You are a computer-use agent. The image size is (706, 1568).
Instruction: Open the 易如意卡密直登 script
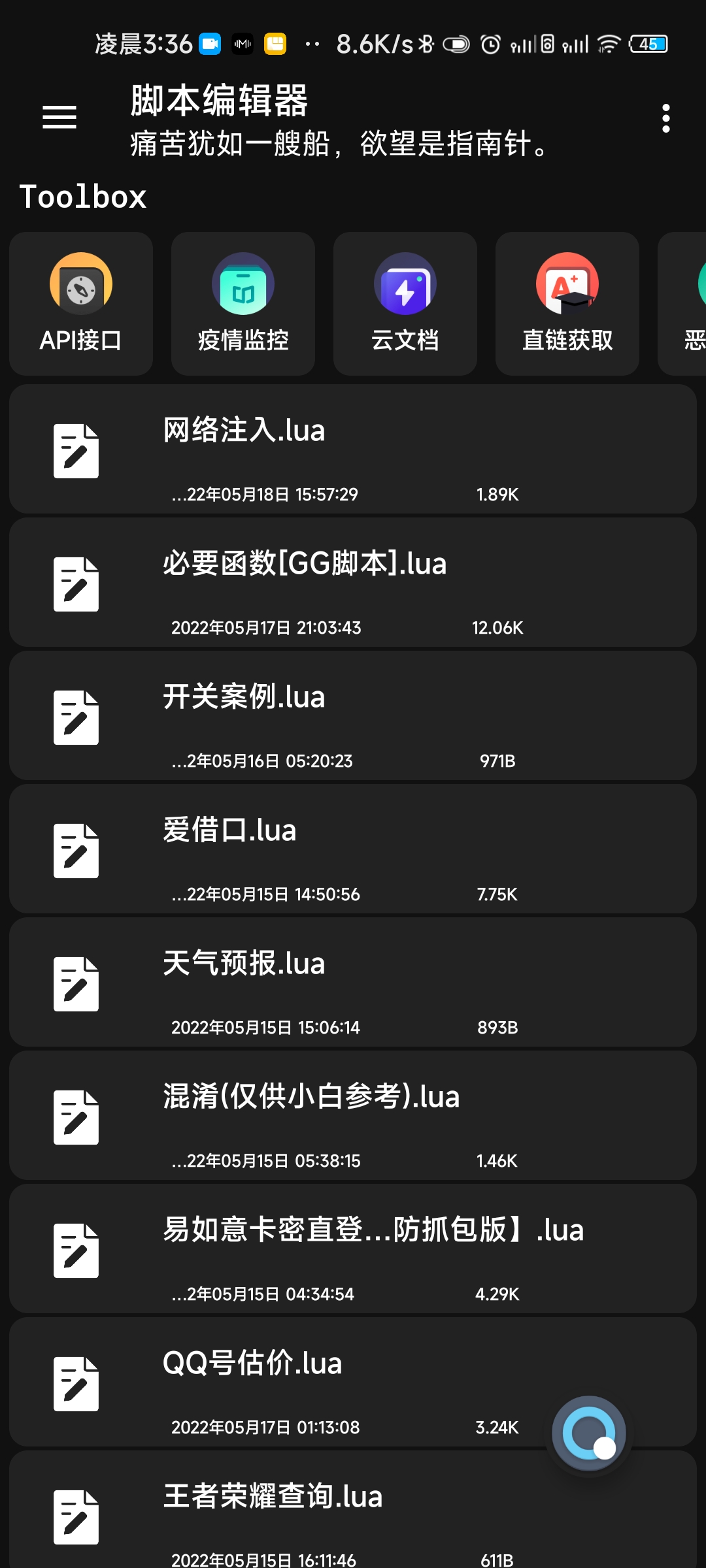tap(353, 1249)
